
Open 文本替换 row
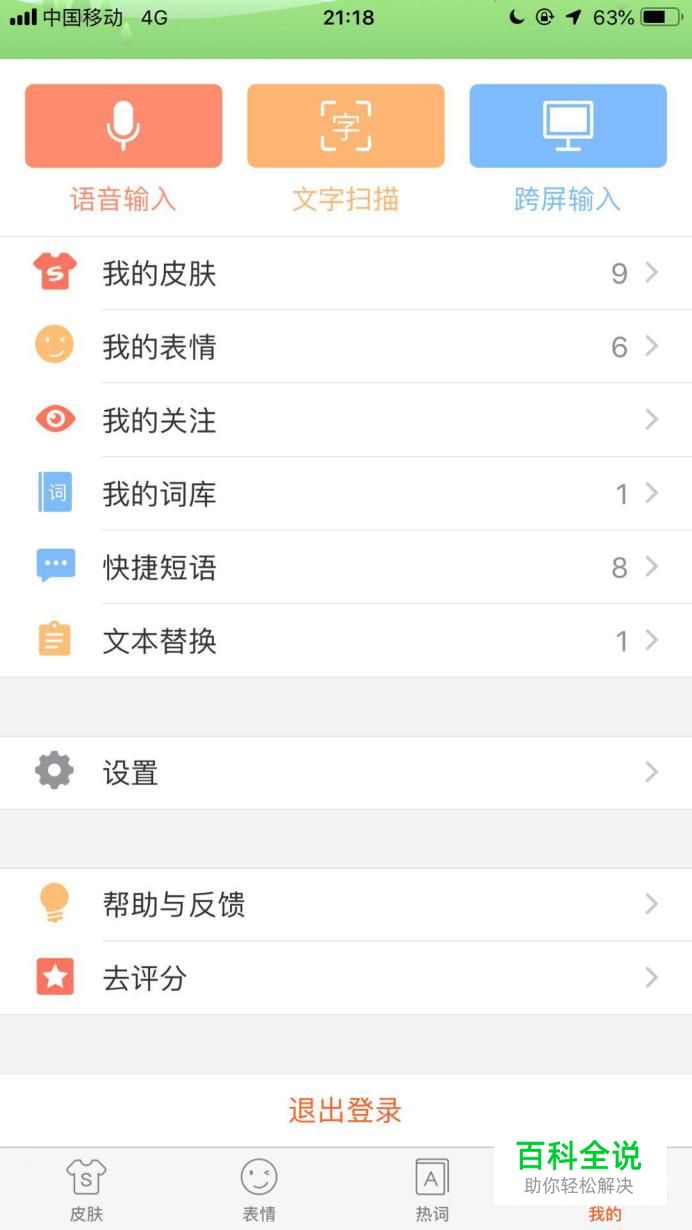click(x=346, y=641)
